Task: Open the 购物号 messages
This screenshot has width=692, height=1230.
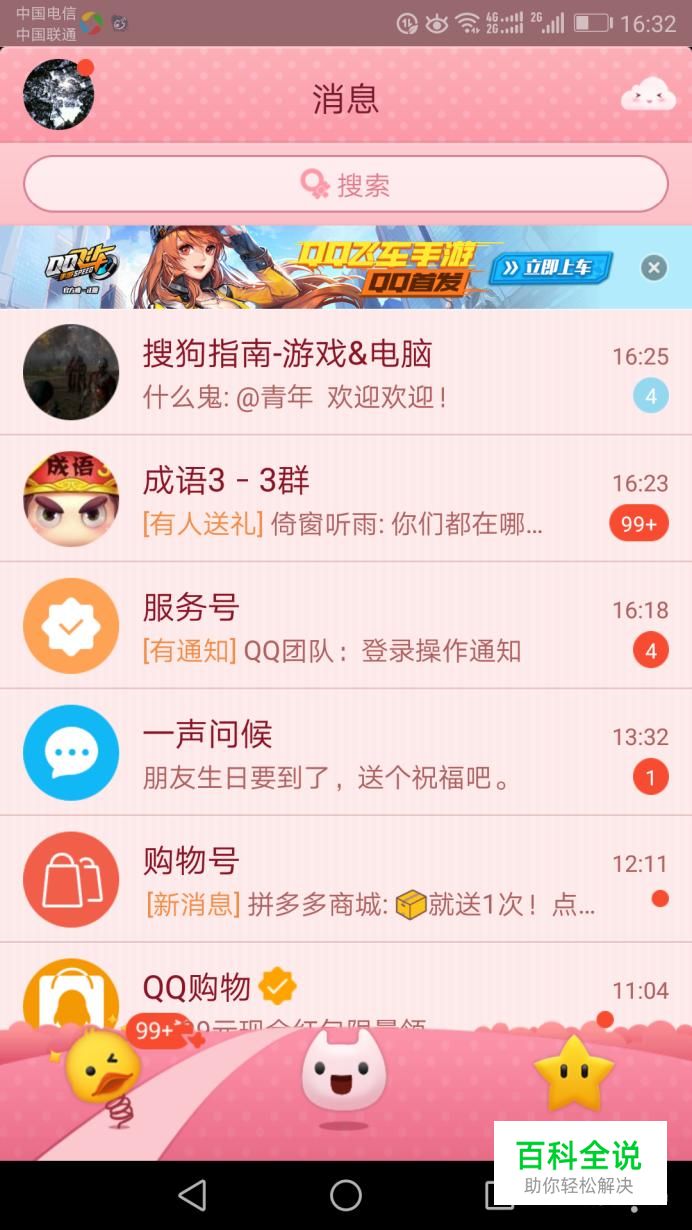Action: coord(345,878)
